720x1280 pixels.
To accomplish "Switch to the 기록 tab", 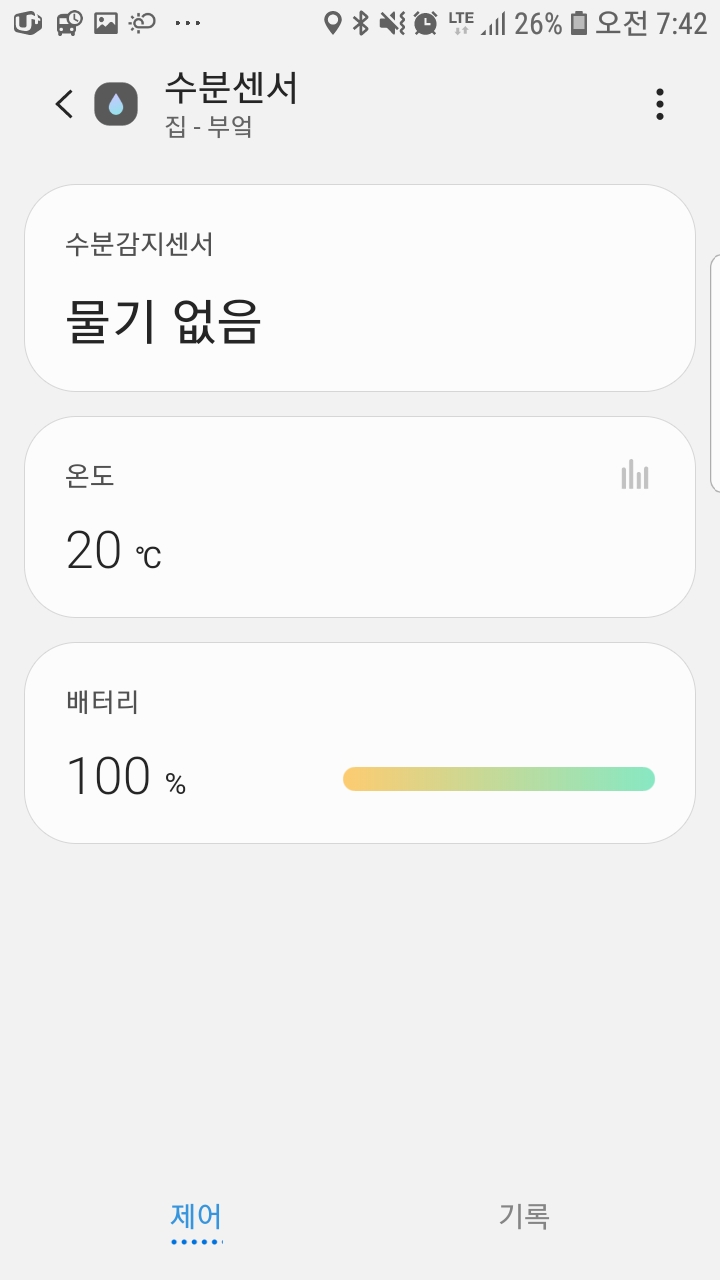I will click(524, 1216).
